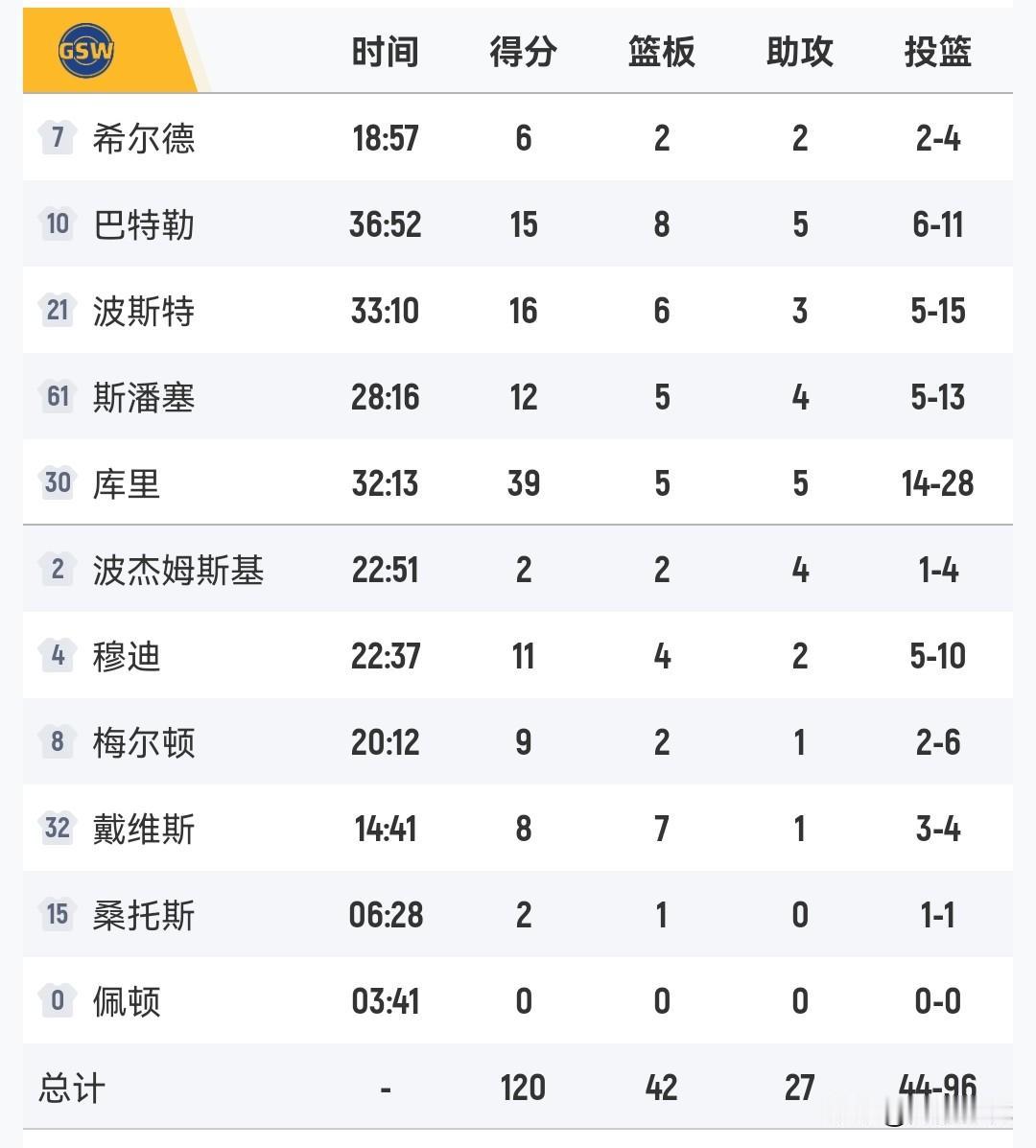
Task: Select jersey number badge 30 for 库里
Action: coord(57,482)
